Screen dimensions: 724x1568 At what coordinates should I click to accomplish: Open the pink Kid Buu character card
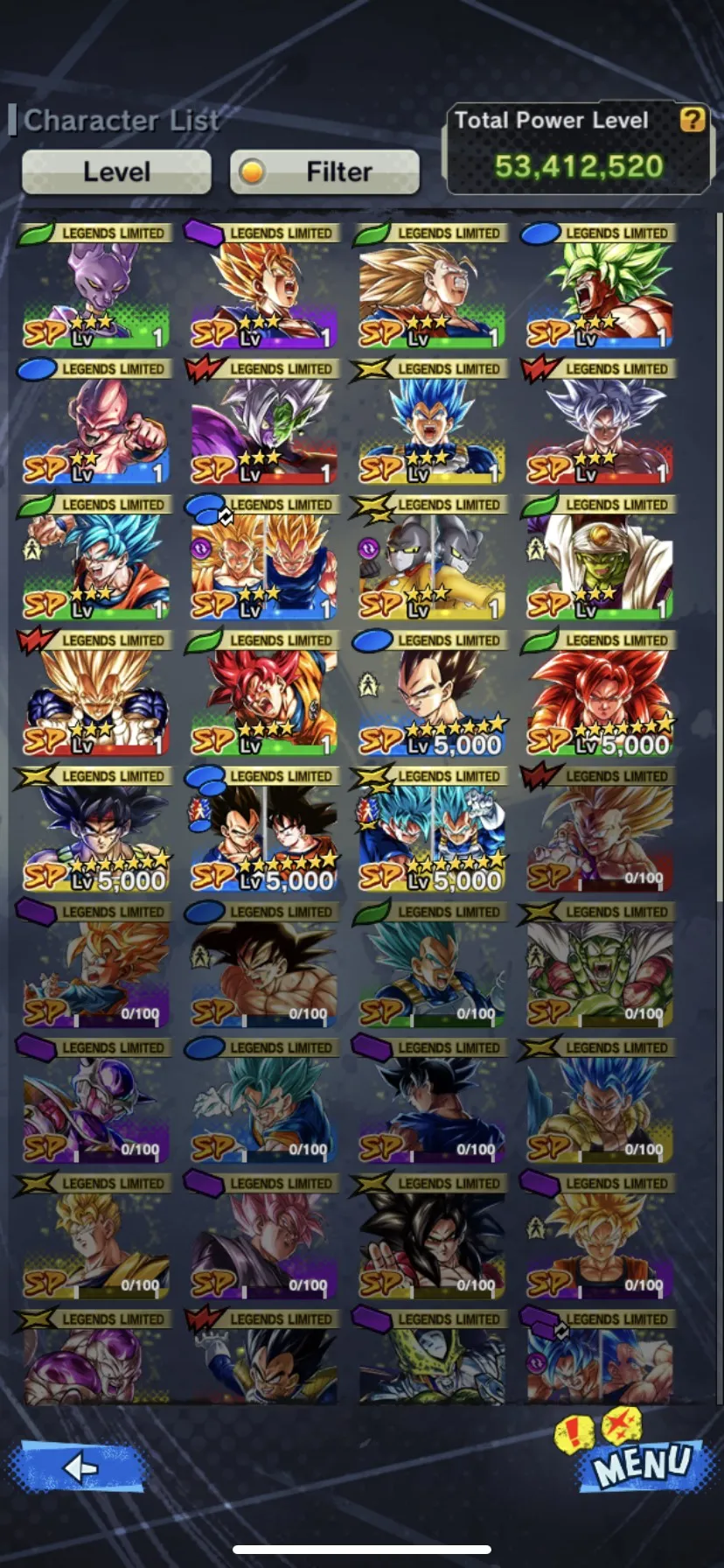click(x=94, y=422)
